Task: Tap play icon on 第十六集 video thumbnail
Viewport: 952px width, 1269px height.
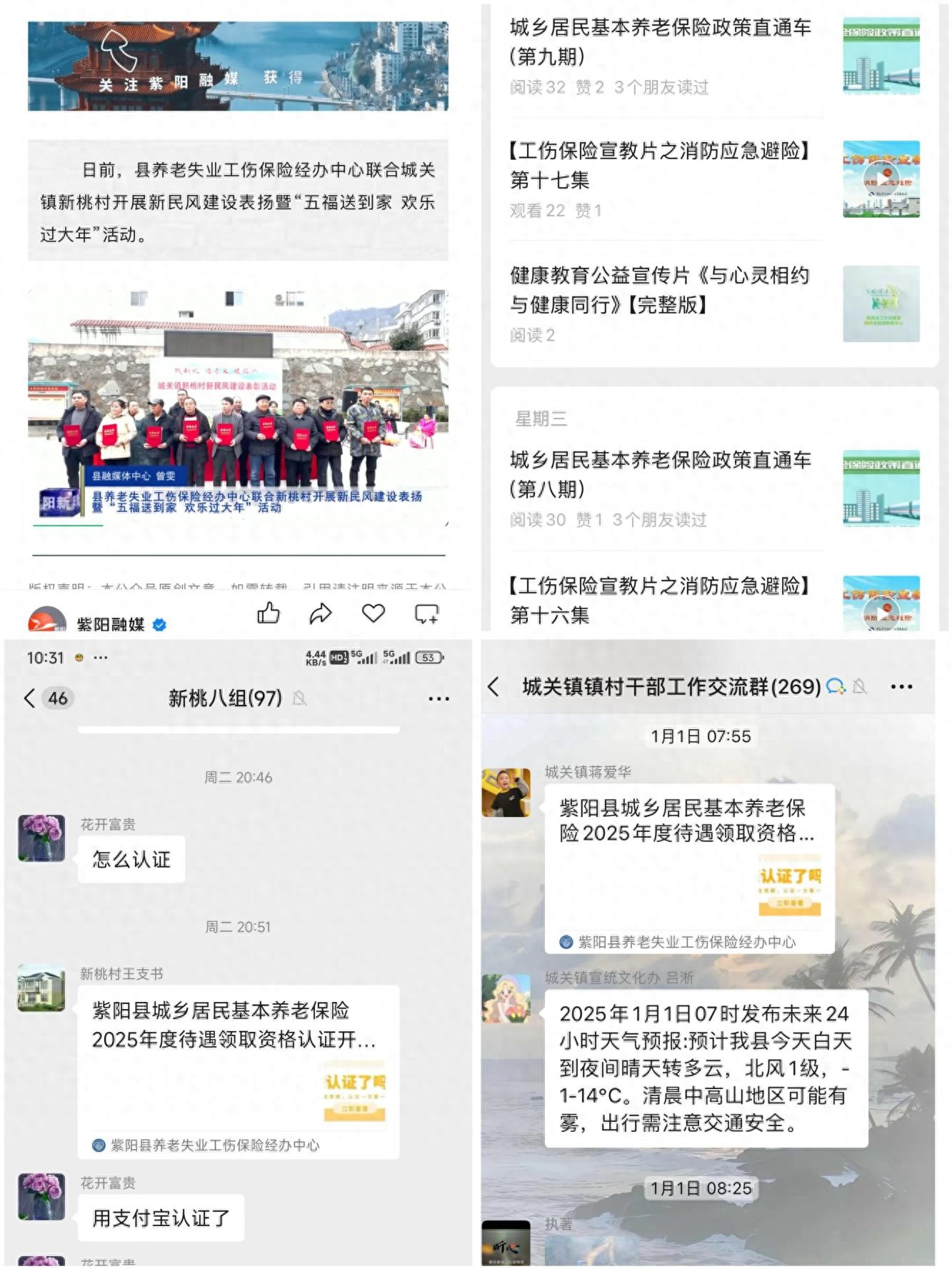Action: (x=883, y=612)
